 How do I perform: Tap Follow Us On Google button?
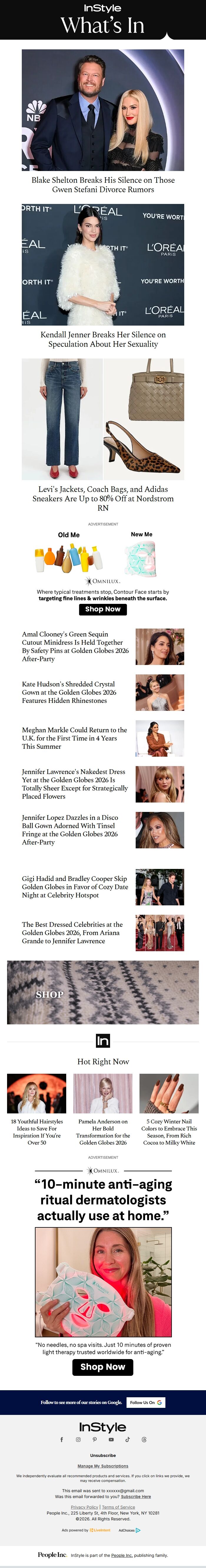coord(146,1403)
